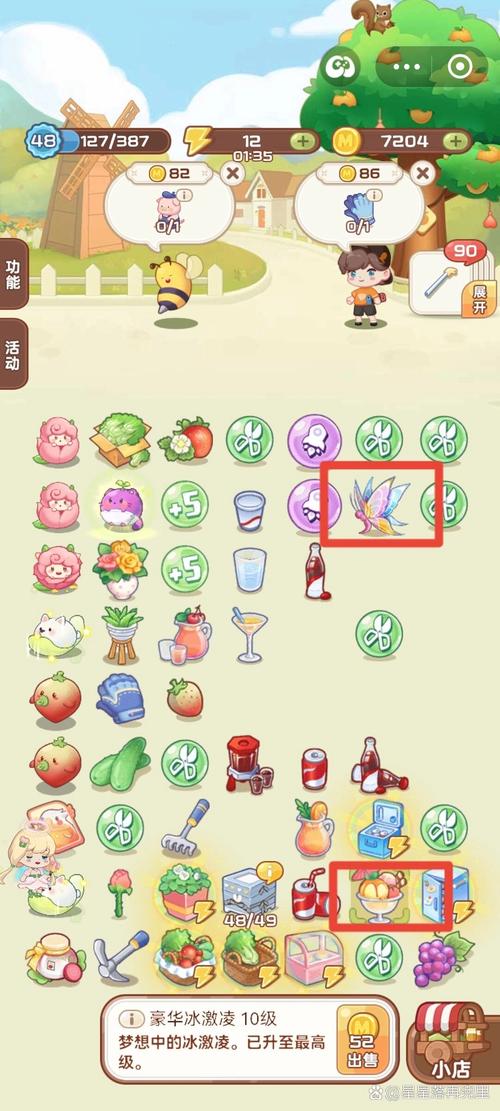Image resolution: width=500 pixels, height=1111 pixels.
Task: Close the mini program with the circle button
Action: (461, 67)
